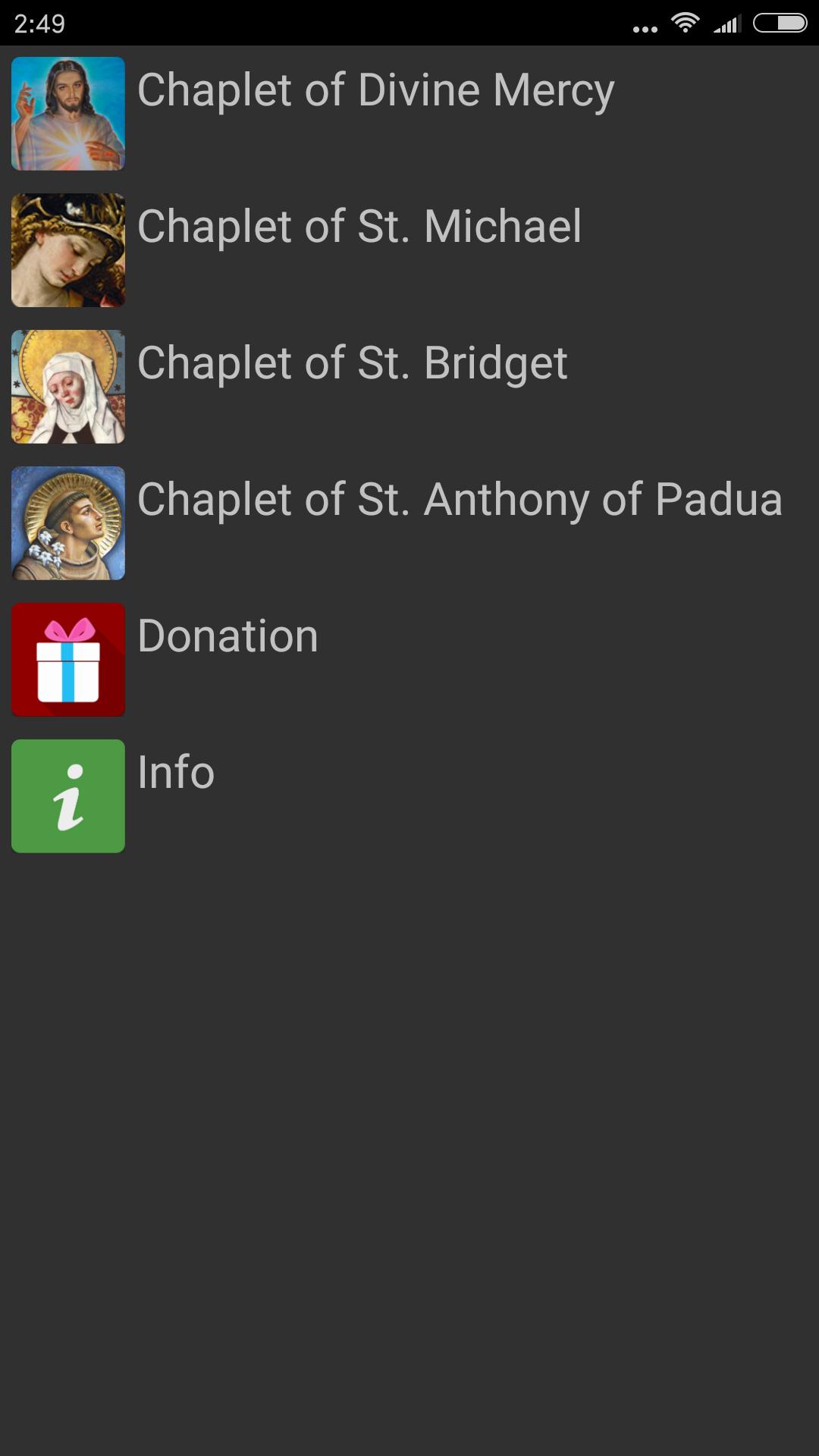The width and height of the screenshot is (819, 1456).
Task: Open the Chaplet of Divine Mercy icon
Action: click(68, 112)
